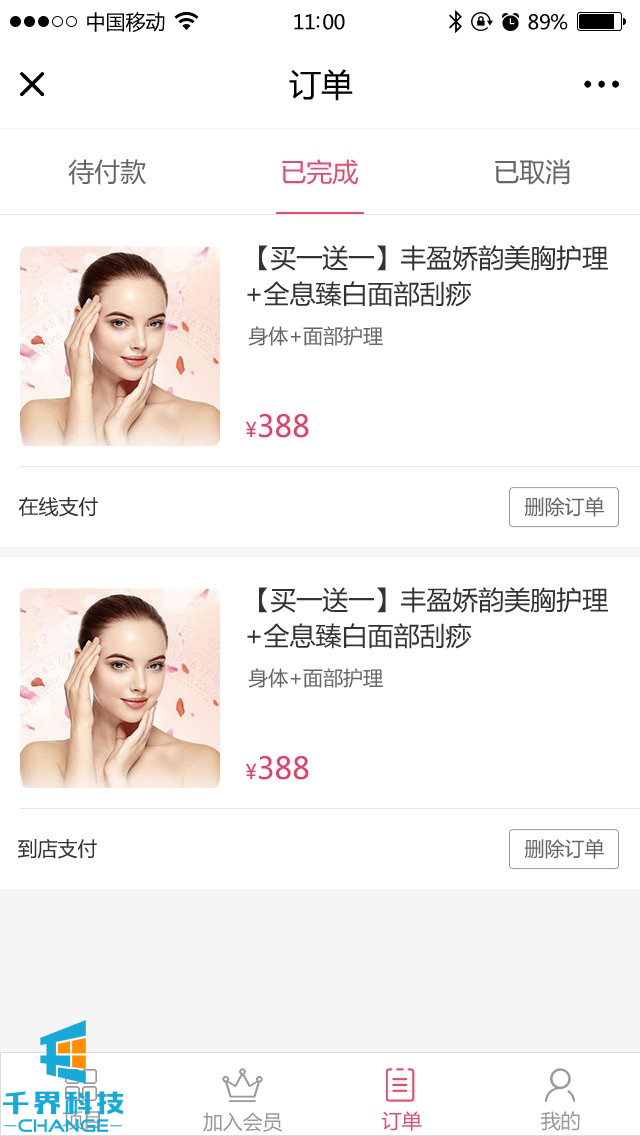Screen dimensions: 640x1136
Task: Close the order page with X
Action: [x=32, y=85]
